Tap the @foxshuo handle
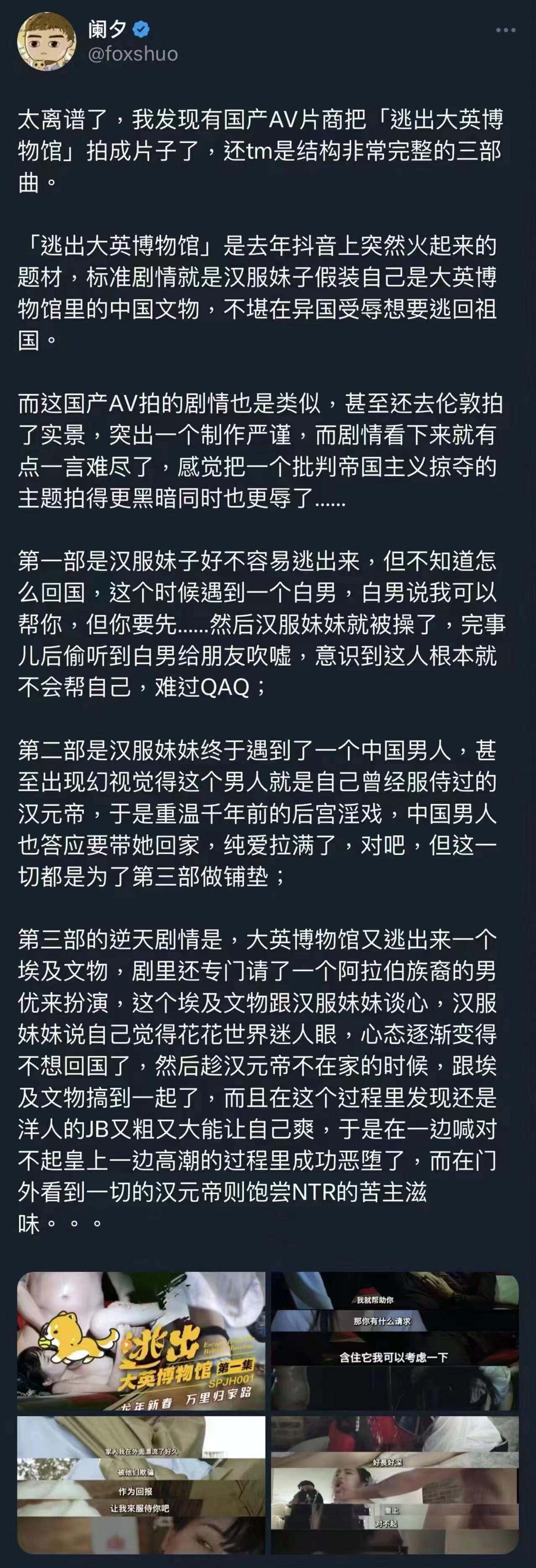536x1568 pixels. [133, 54]
